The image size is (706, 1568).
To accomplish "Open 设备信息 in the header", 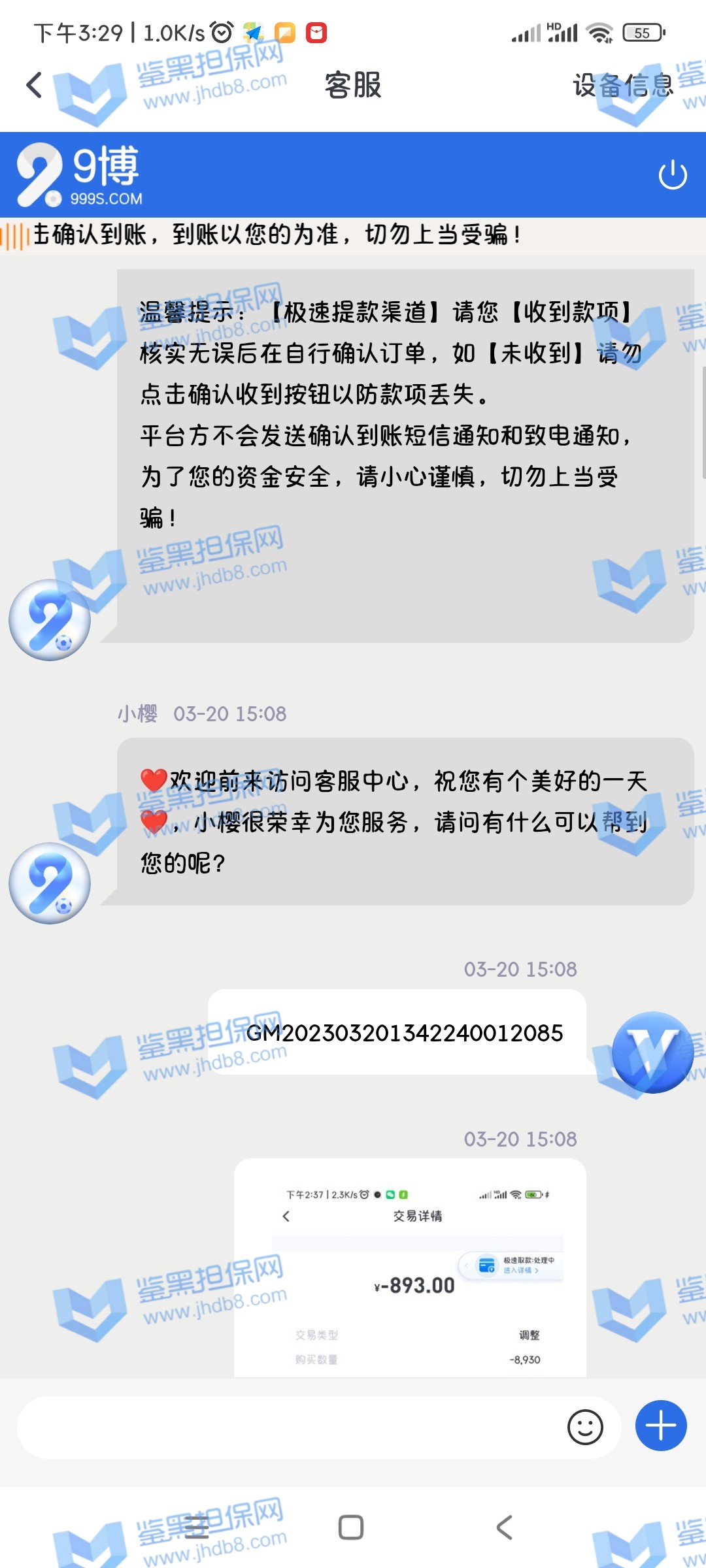I will coord(622,86).
